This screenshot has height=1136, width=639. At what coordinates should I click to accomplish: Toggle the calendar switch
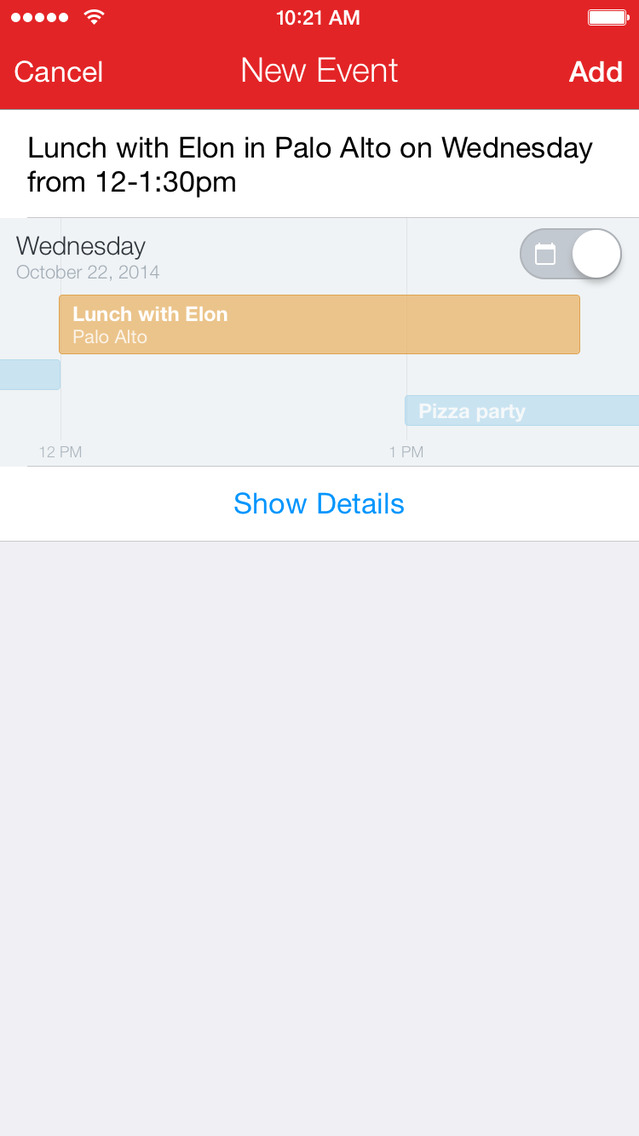(x=570, y=254)
